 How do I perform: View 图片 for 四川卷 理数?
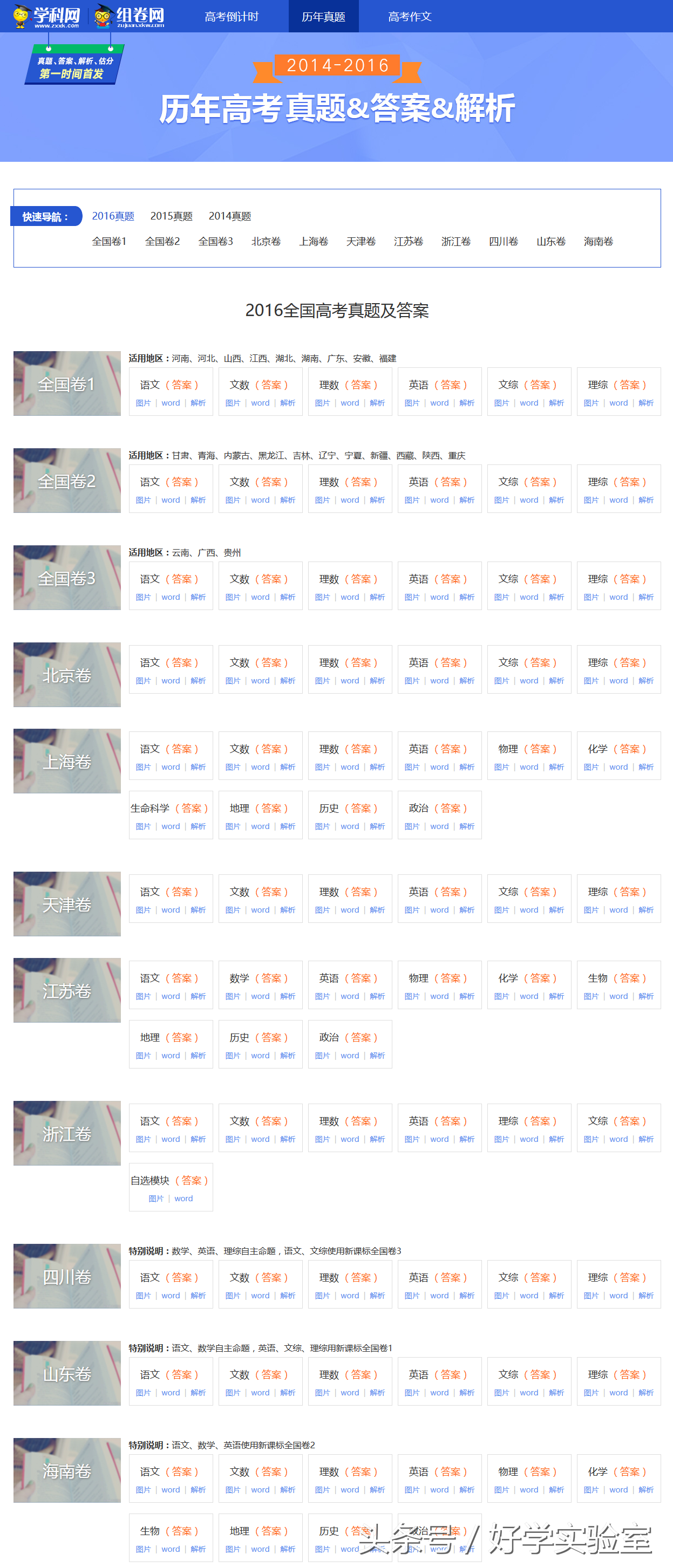322,1296
